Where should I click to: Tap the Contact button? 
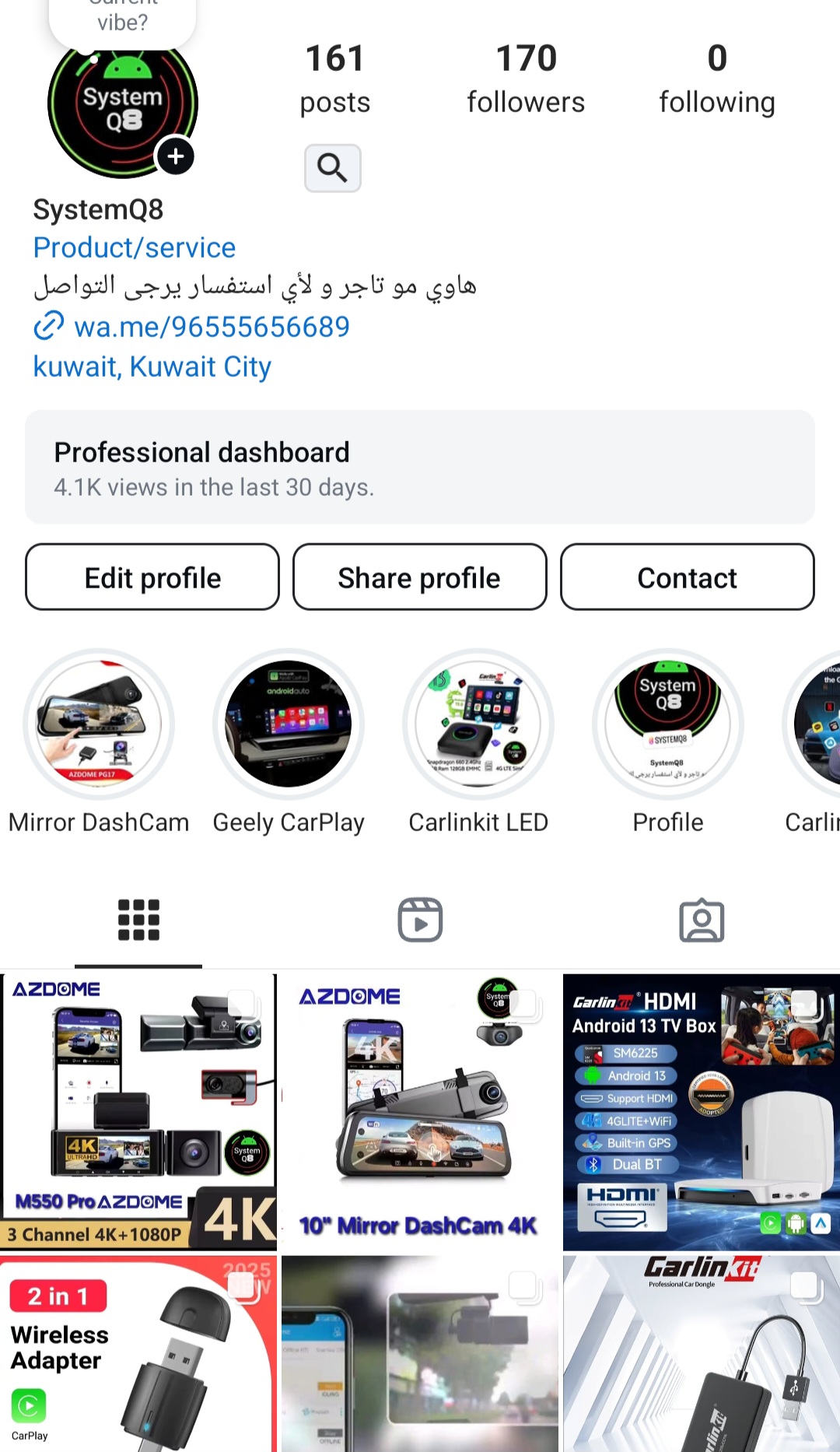click(x=688, y=577)
